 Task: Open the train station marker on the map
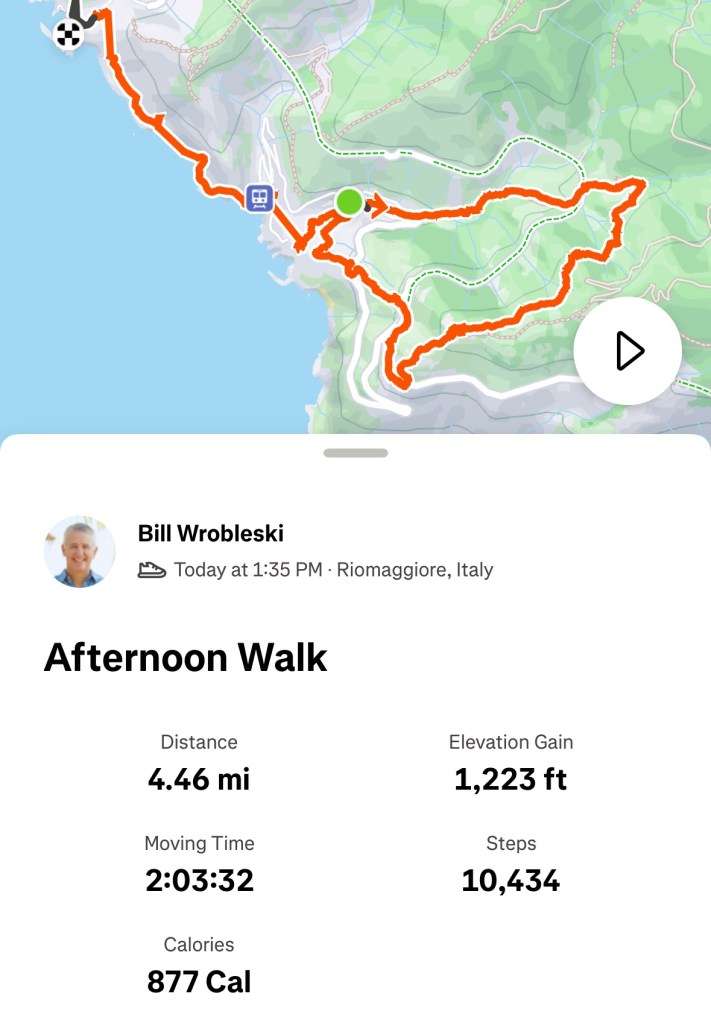(x=260, y=198)
